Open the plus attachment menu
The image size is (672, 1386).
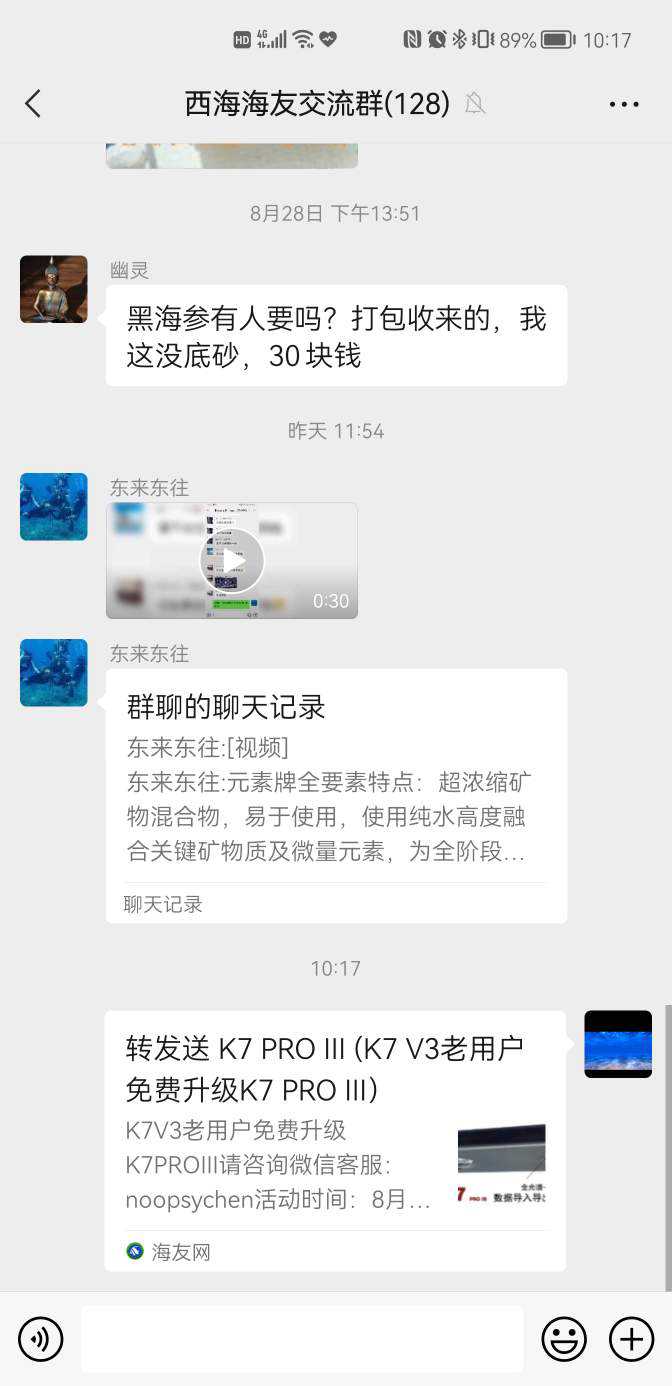click(x=631, y=1338)
